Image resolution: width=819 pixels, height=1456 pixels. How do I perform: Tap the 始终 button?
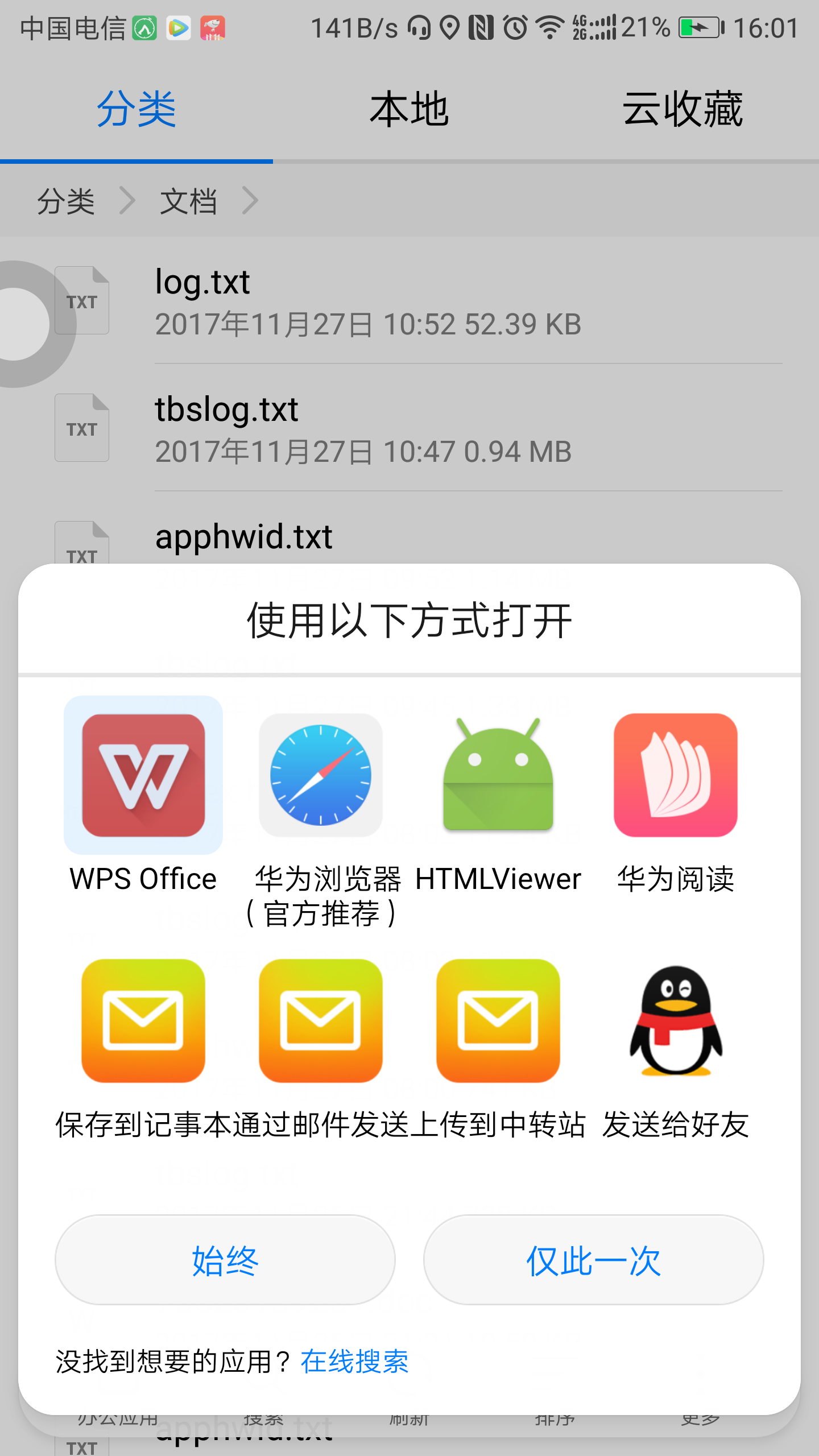pyautogui.click(x=225, y=1260)
